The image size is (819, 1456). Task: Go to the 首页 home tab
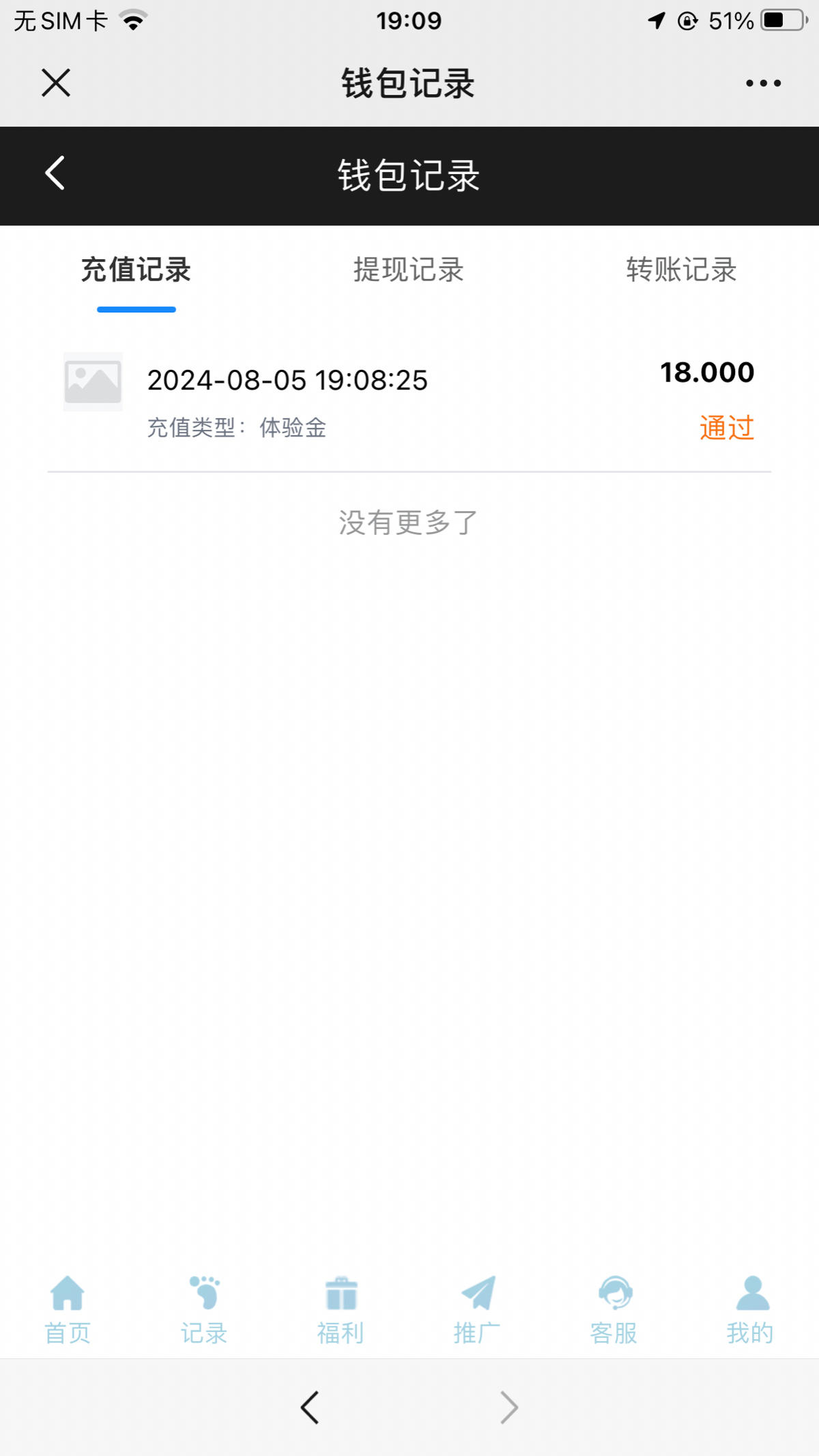click(68, 1310)
